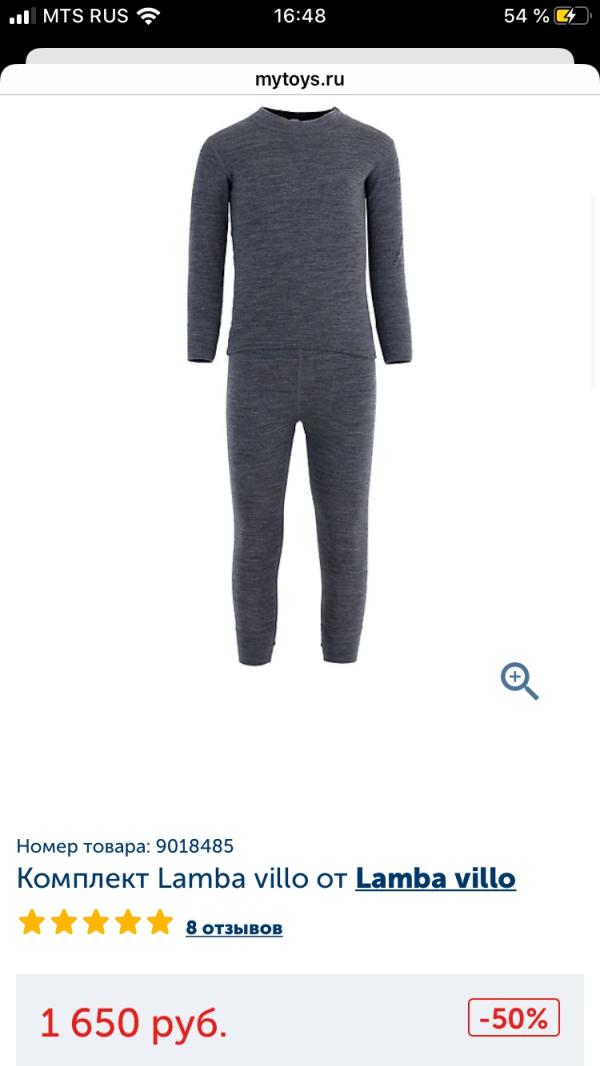
Task: Zoom the product photo with the magnifier icon
Action: coord(519,681)
